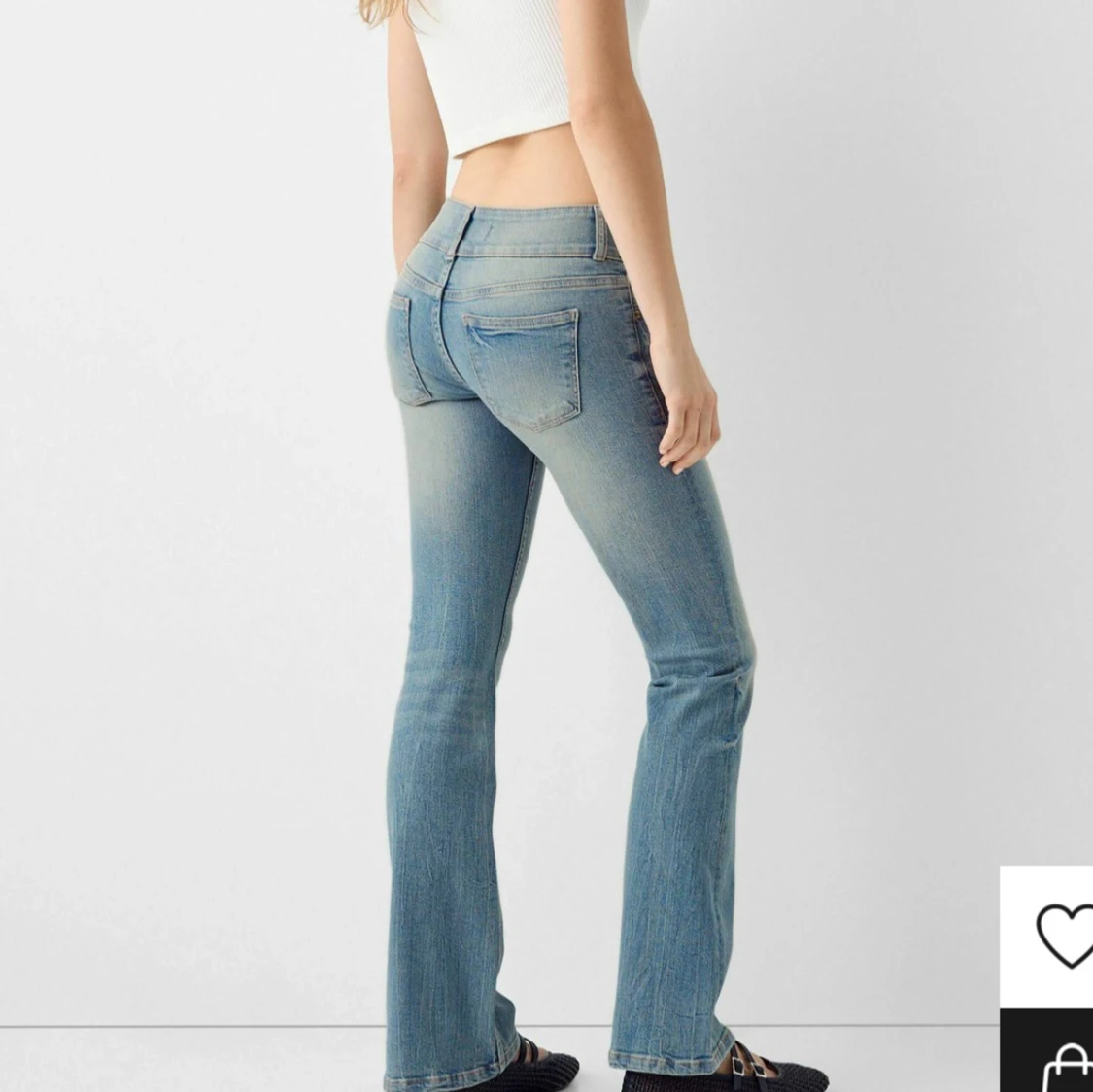
Task: Add the jeans to your wishlist
Action: coord(1064,935)
